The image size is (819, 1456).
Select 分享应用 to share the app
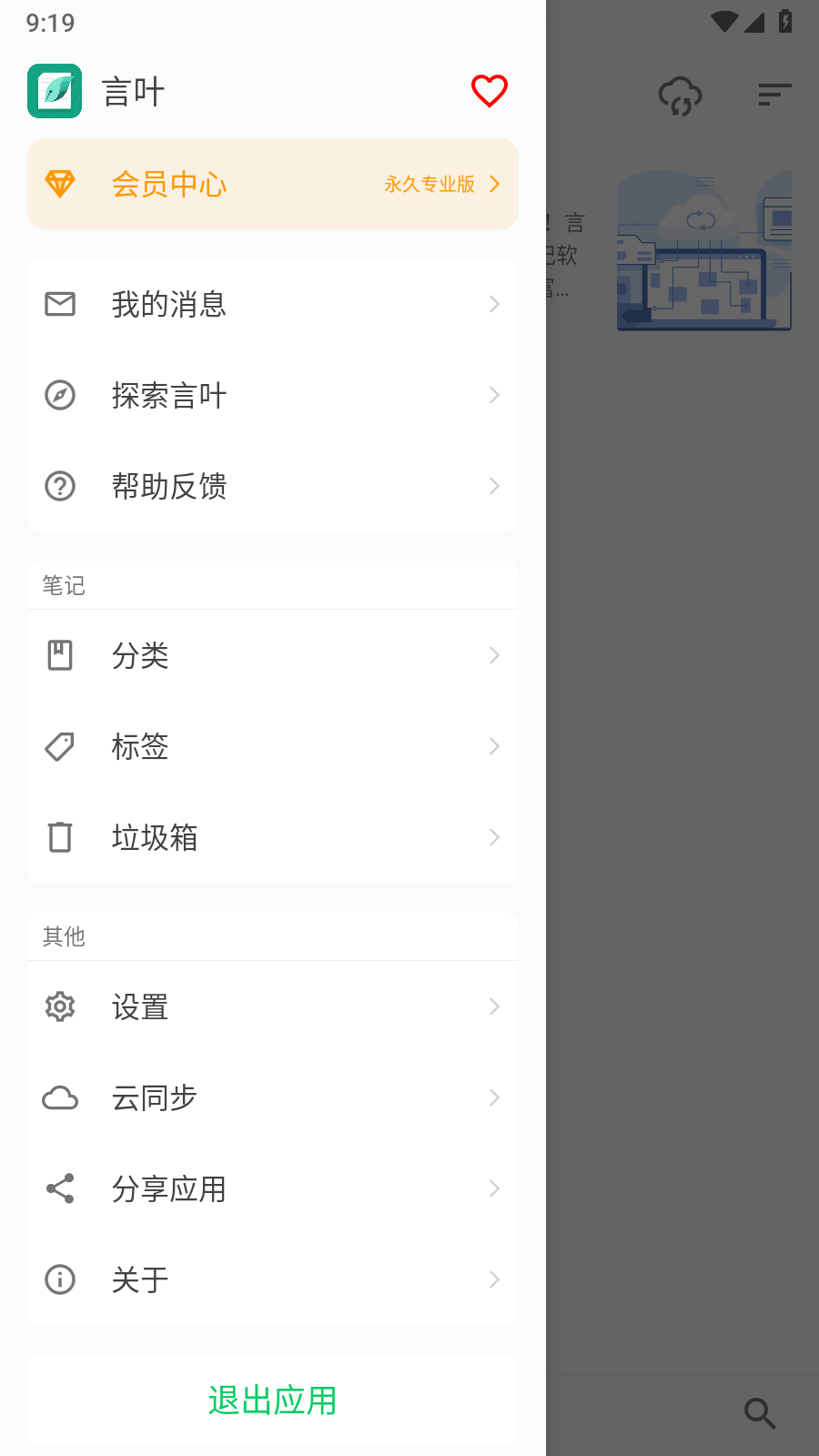click(x=273, y=1188)
